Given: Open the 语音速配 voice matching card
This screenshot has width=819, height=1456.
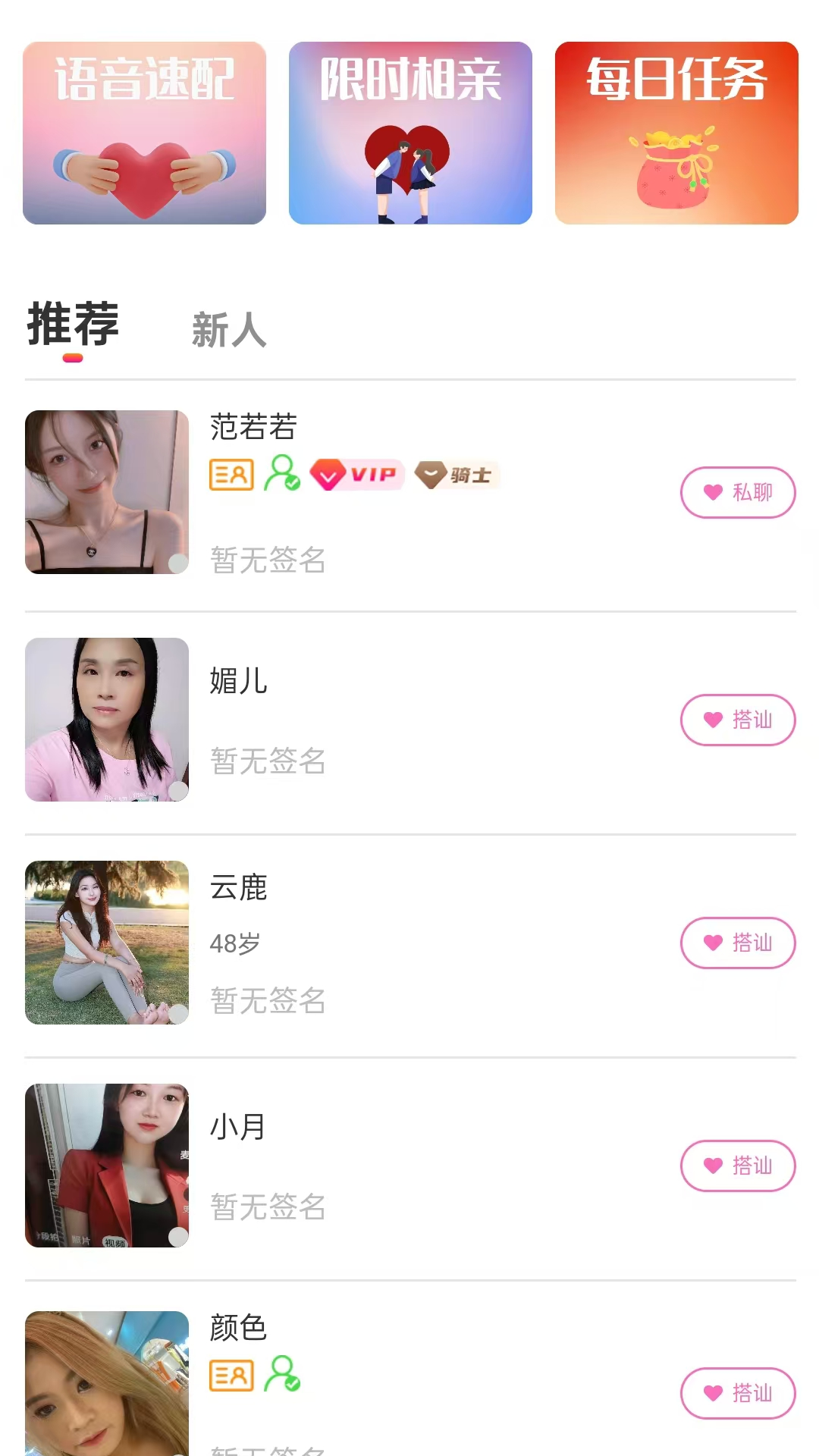Looking at the screenshot, I should coord(144,133).
